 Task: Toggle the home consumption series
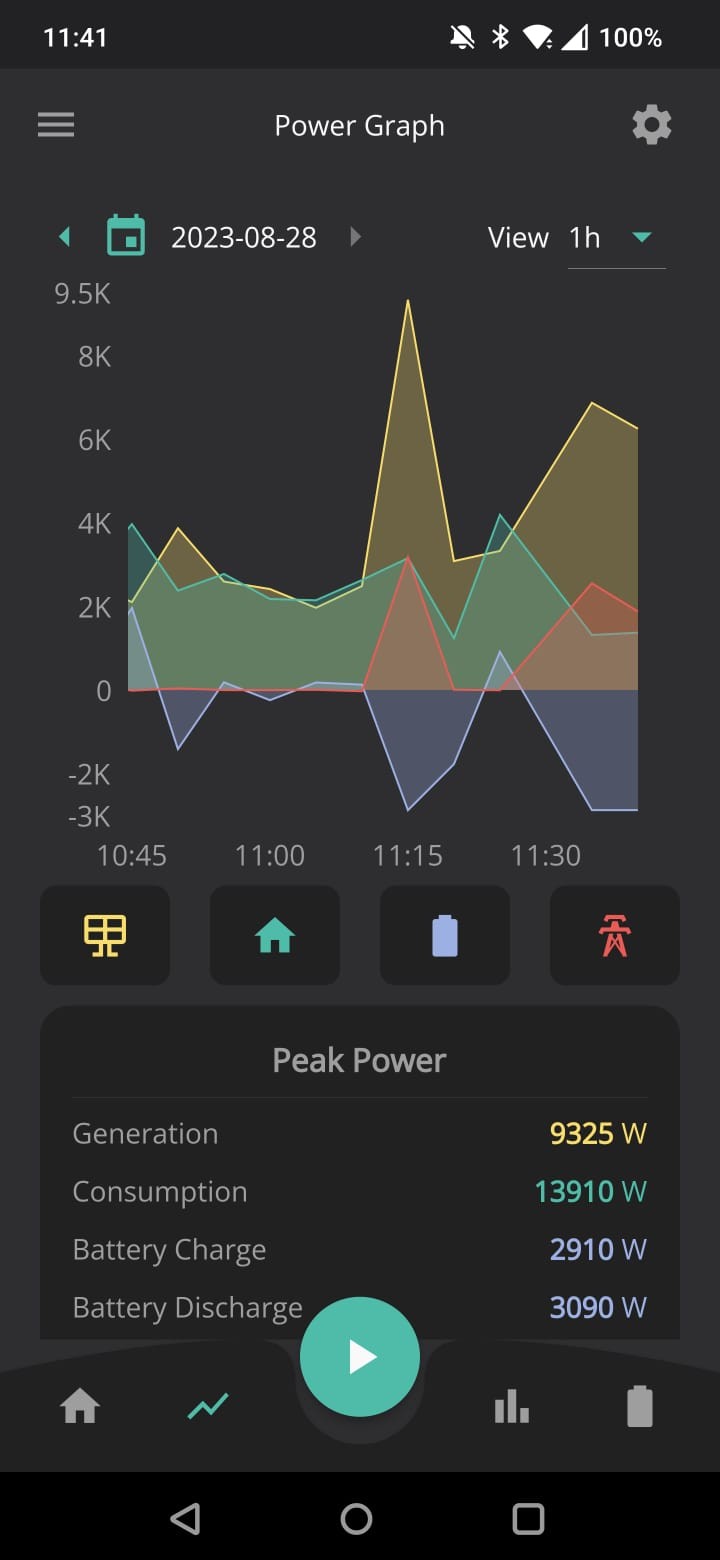275,936
